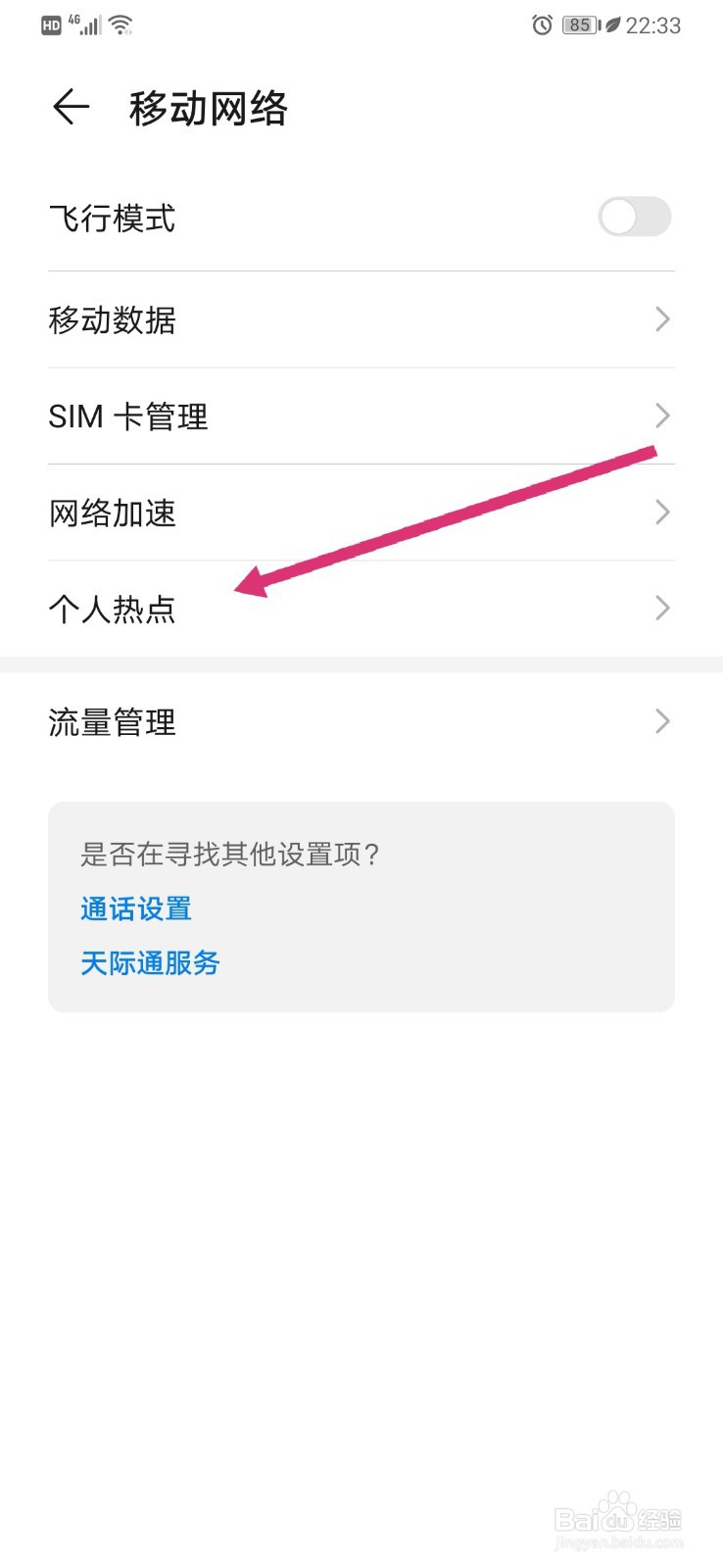The height and width of the screenshot is (1568, 723).
Task: Open SIM 卡管理 via its chevron
Action: coord(662,416)
